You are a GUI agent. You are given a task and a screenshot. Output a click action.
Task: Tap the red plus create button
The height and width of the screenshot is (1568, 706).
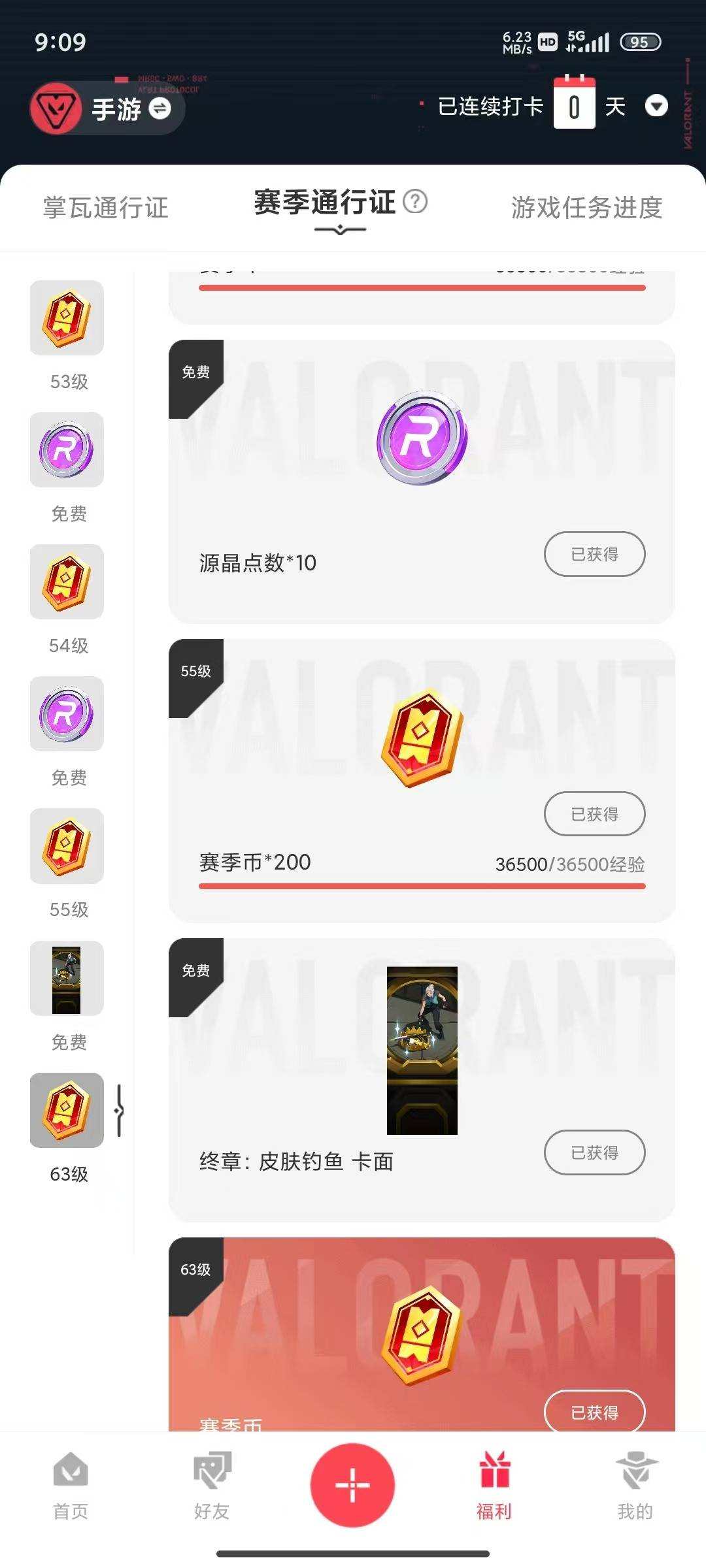point(352,1485)
